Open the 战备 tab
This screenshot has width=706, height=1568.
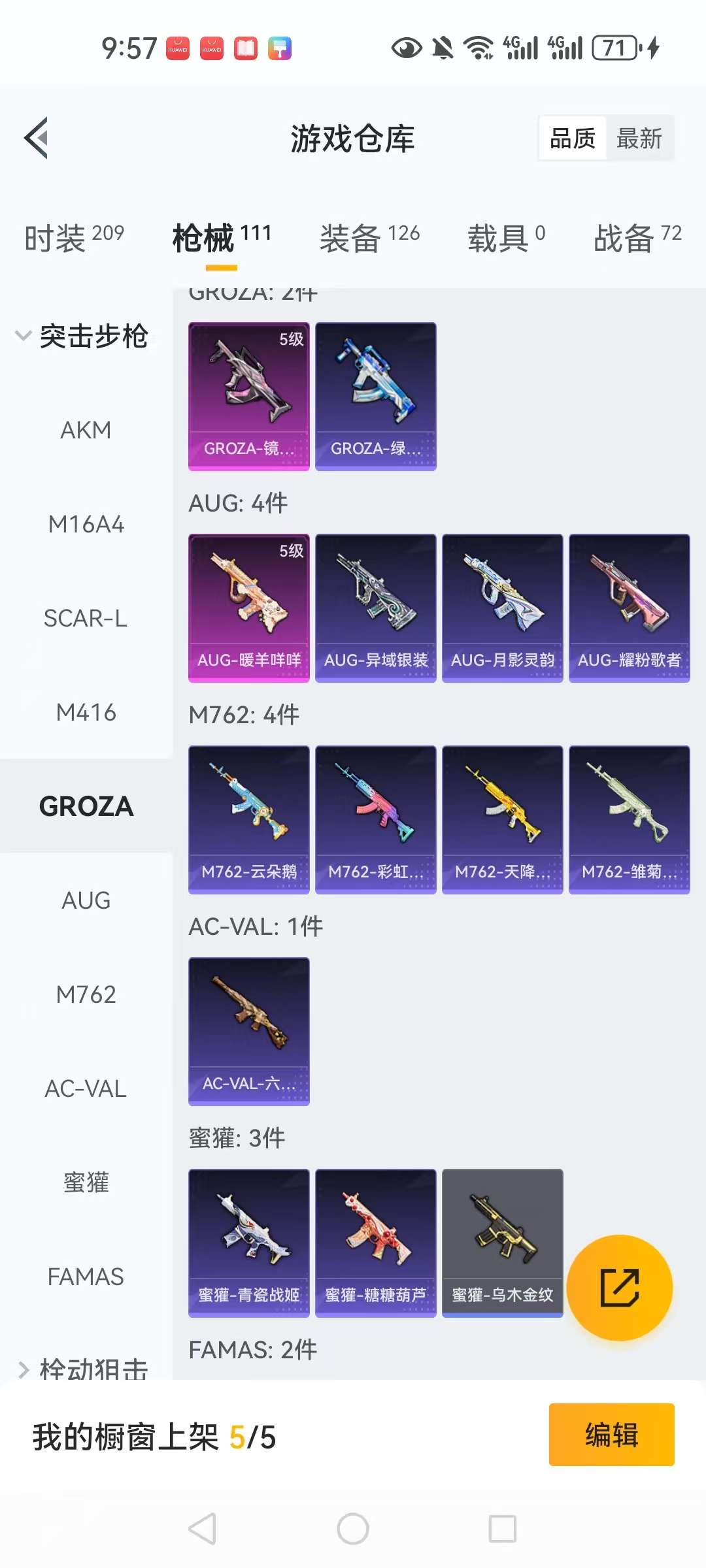pyautogui.click(x=637, y=237)
